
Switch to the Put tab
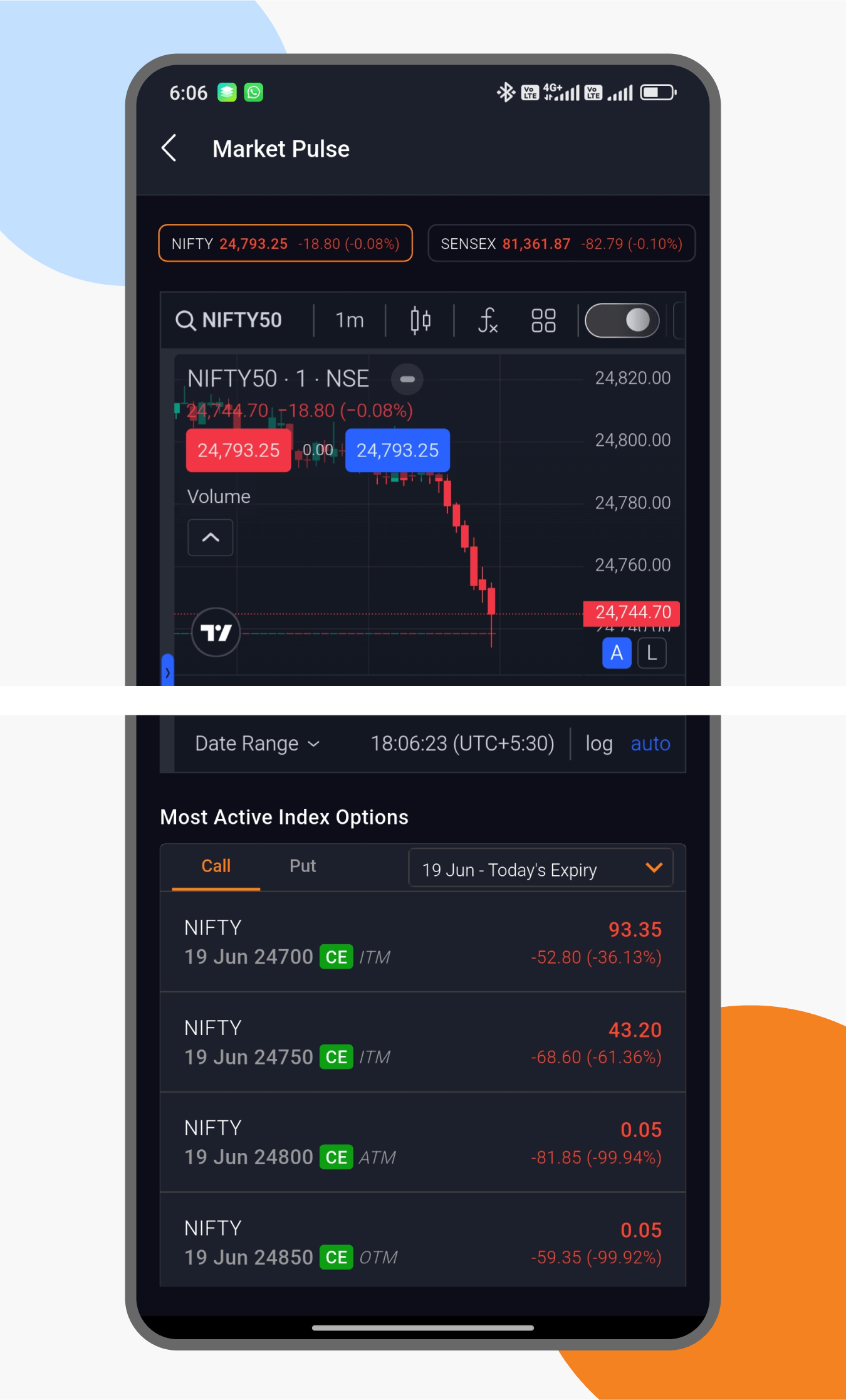point(303,866)
